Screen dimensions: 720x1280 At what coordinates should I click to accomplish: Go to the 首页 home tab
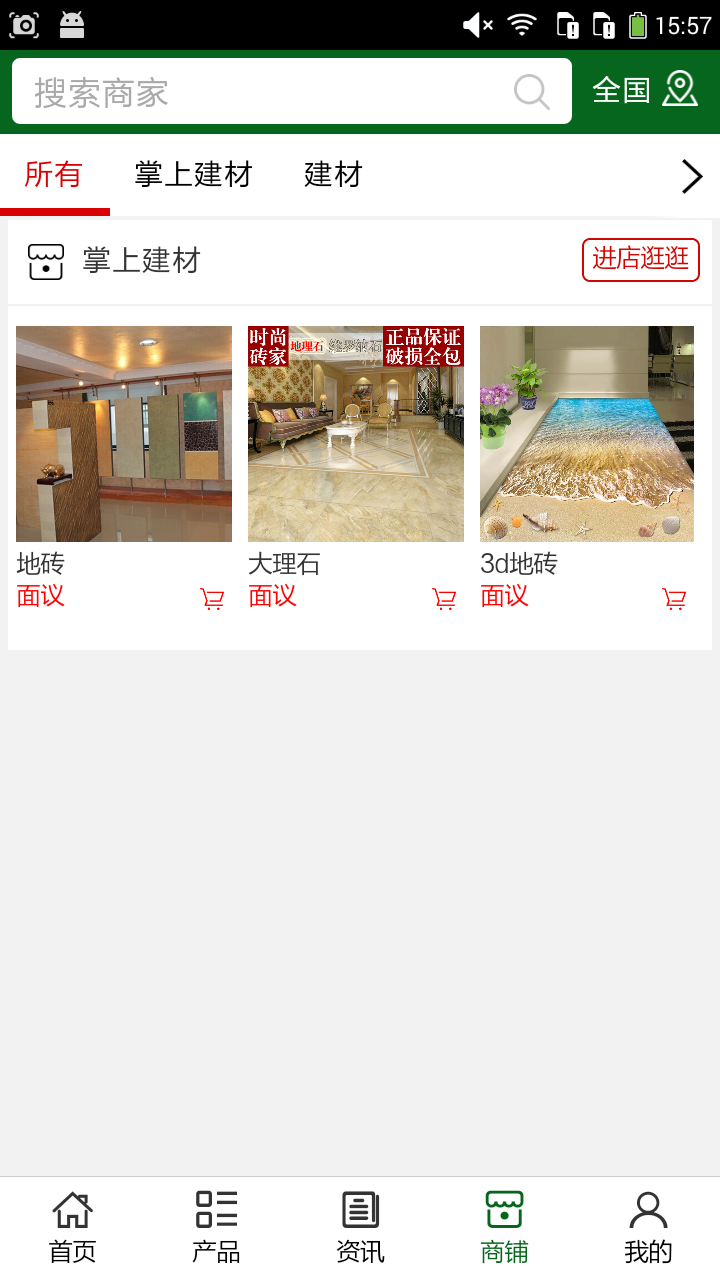pyautogui.click(x=72, y=1228)
